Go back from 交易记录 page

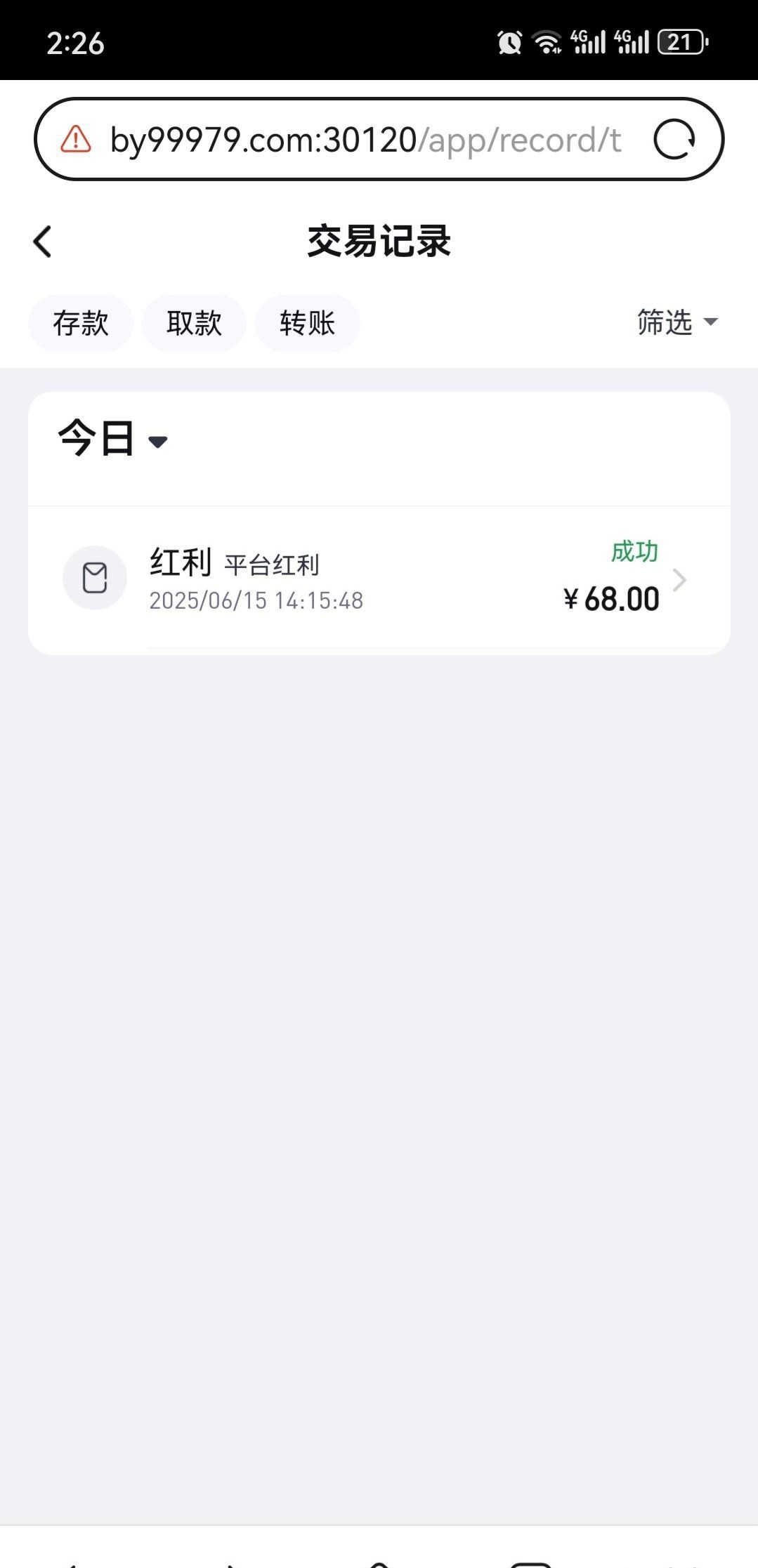(43, 242)
